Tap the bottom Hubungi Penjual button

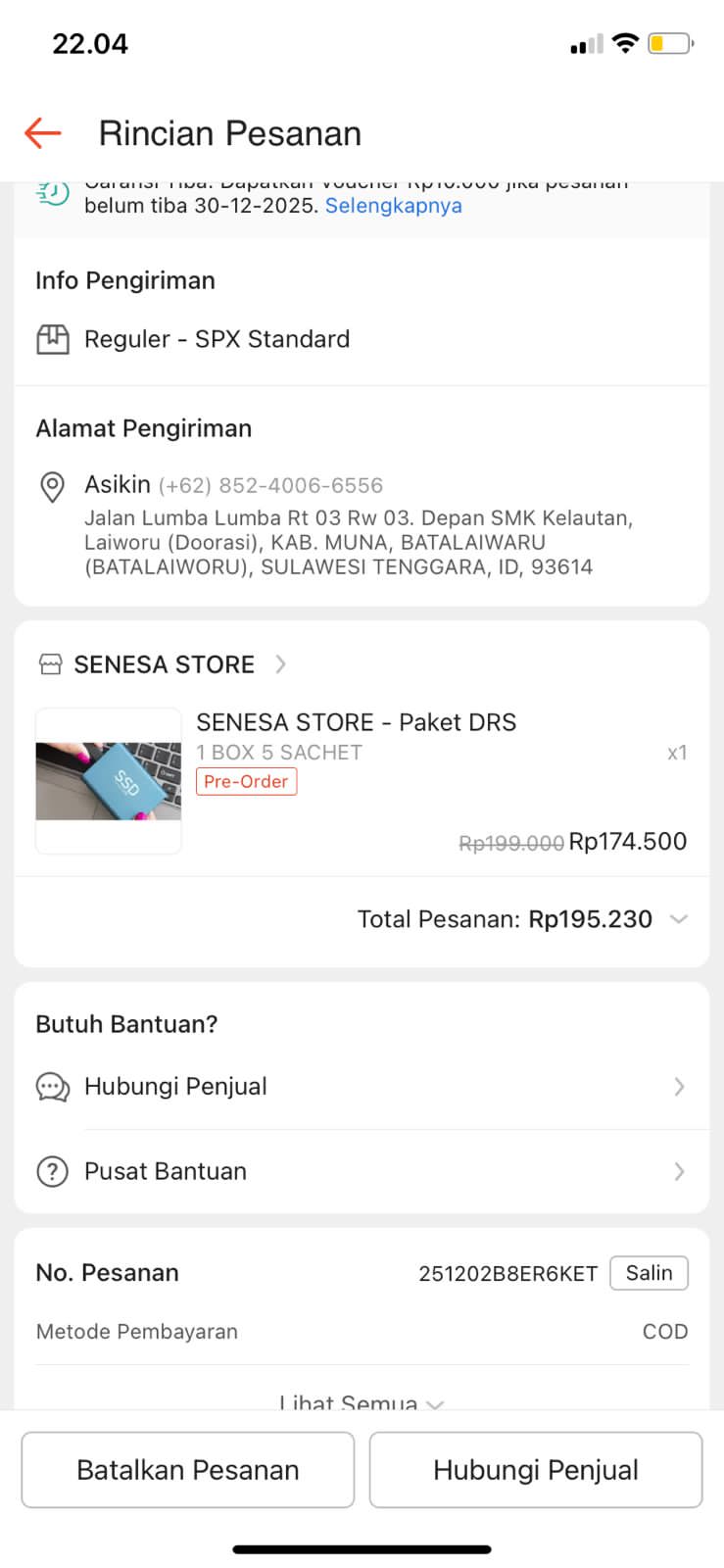tap(535, 1470)
